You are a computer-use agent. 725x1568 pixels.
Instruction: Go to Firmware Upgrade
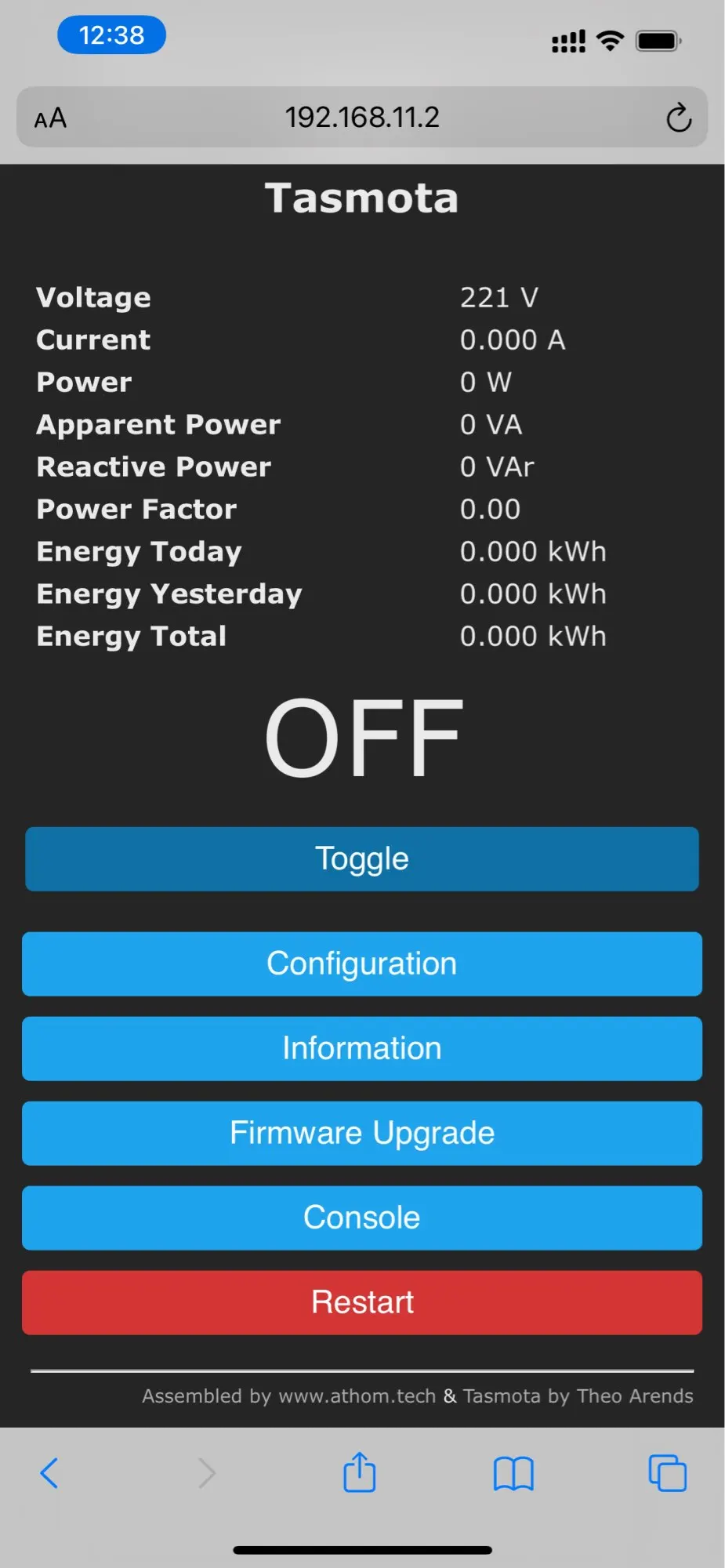[x=362, y=1134]
